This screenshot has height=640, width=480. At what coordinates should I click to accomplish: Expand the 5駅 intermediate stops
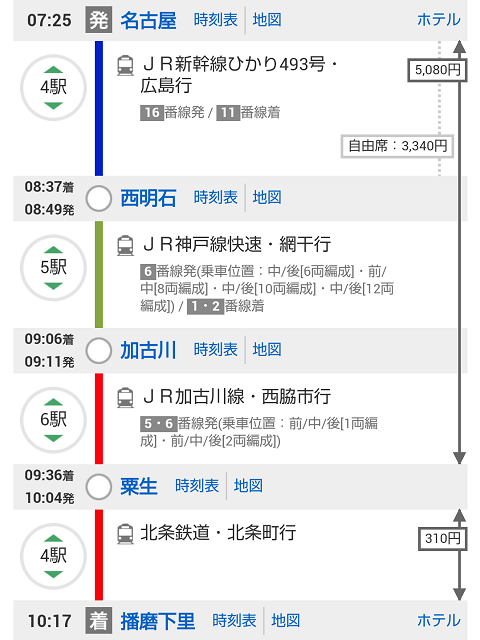point(53,268)
